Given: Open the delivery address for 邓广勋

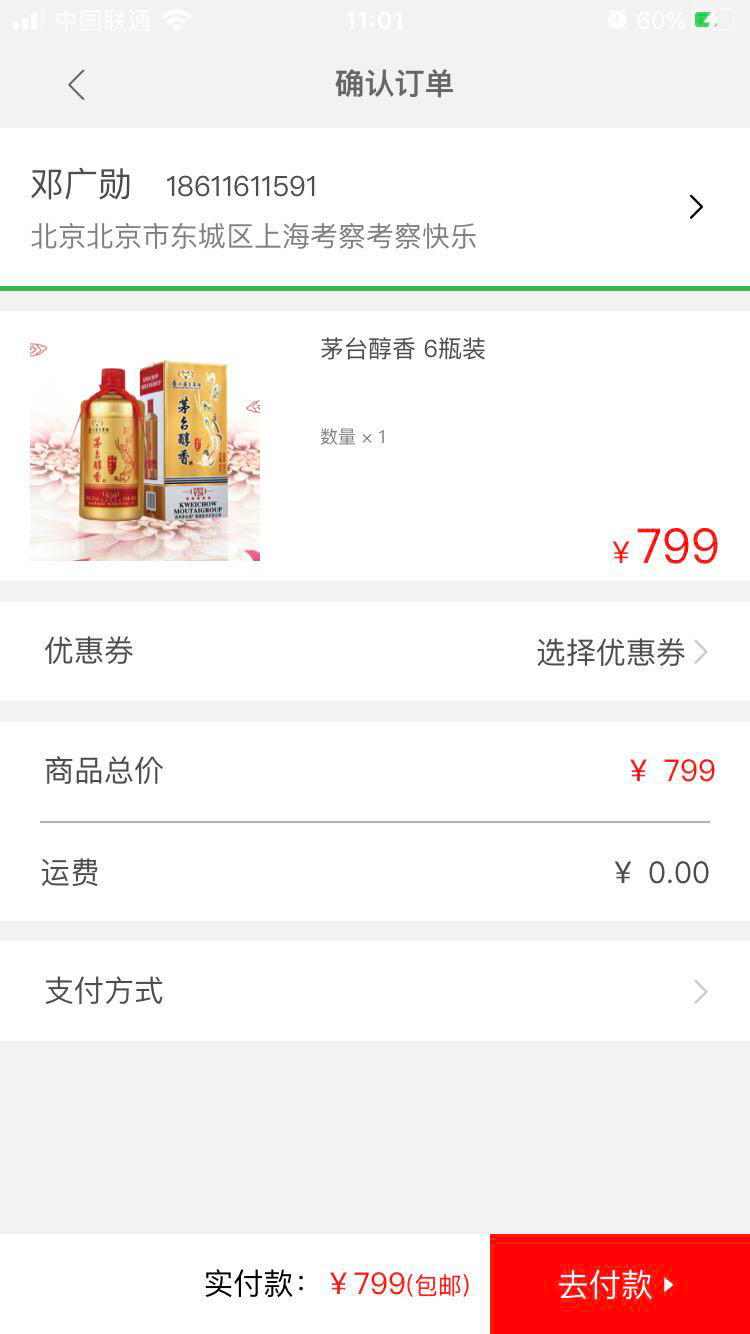Looking at the screenshot, I should click(374, 208).
